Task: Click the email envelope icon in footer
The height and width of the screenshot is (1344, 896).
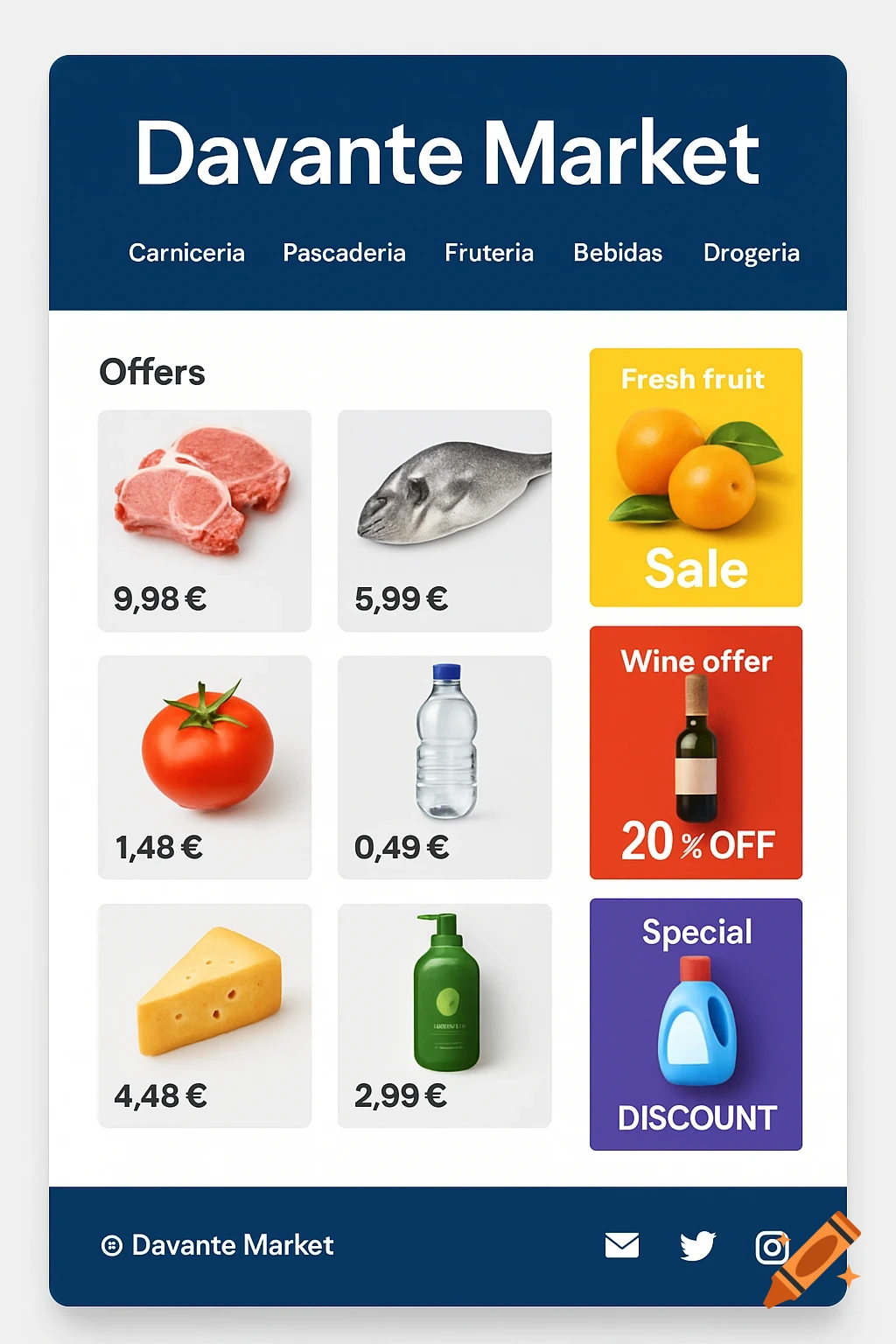Action: (621, 1245)
